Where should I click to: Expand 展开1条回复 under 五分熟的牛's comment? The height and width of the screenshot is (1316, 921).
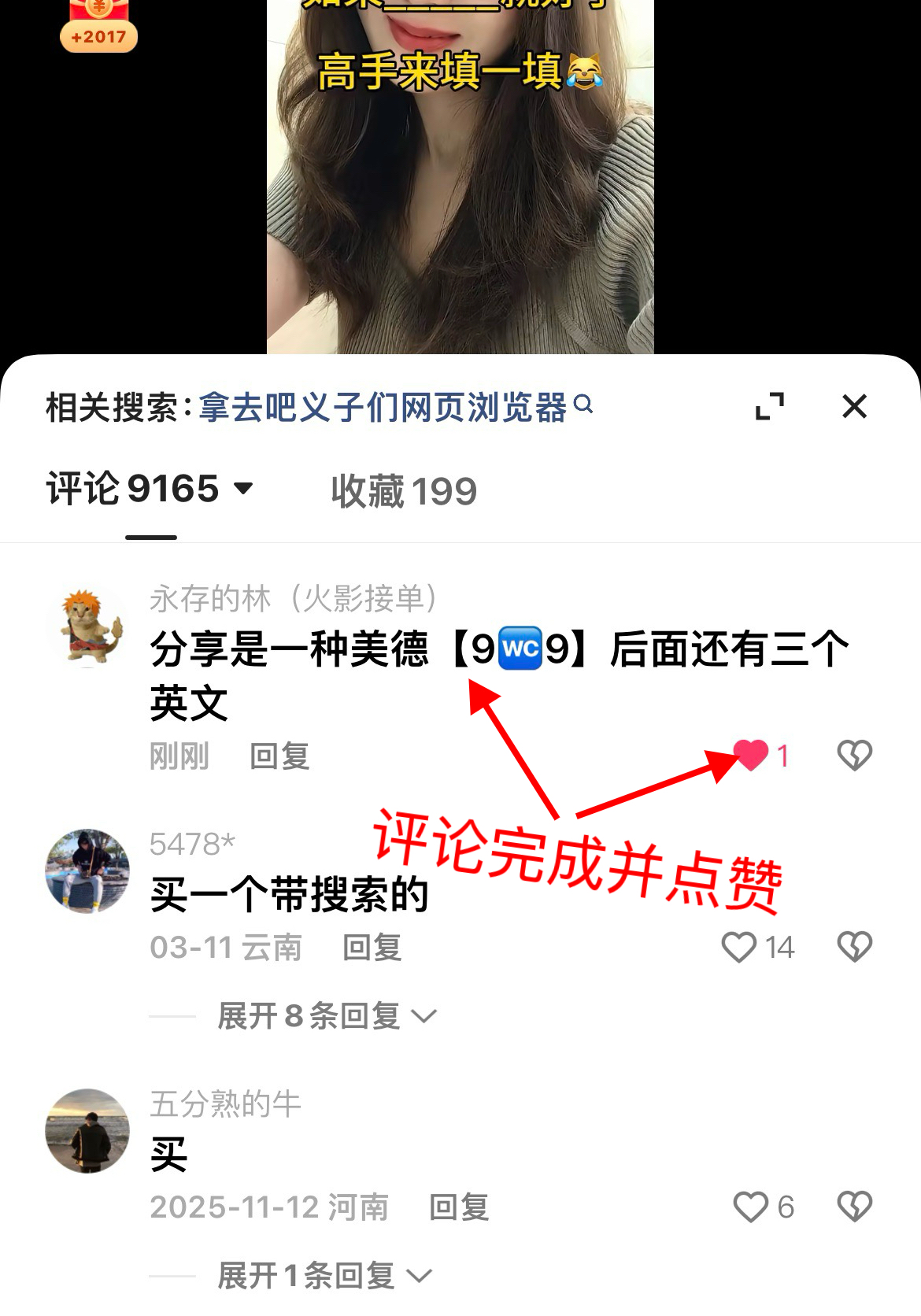324,1275
